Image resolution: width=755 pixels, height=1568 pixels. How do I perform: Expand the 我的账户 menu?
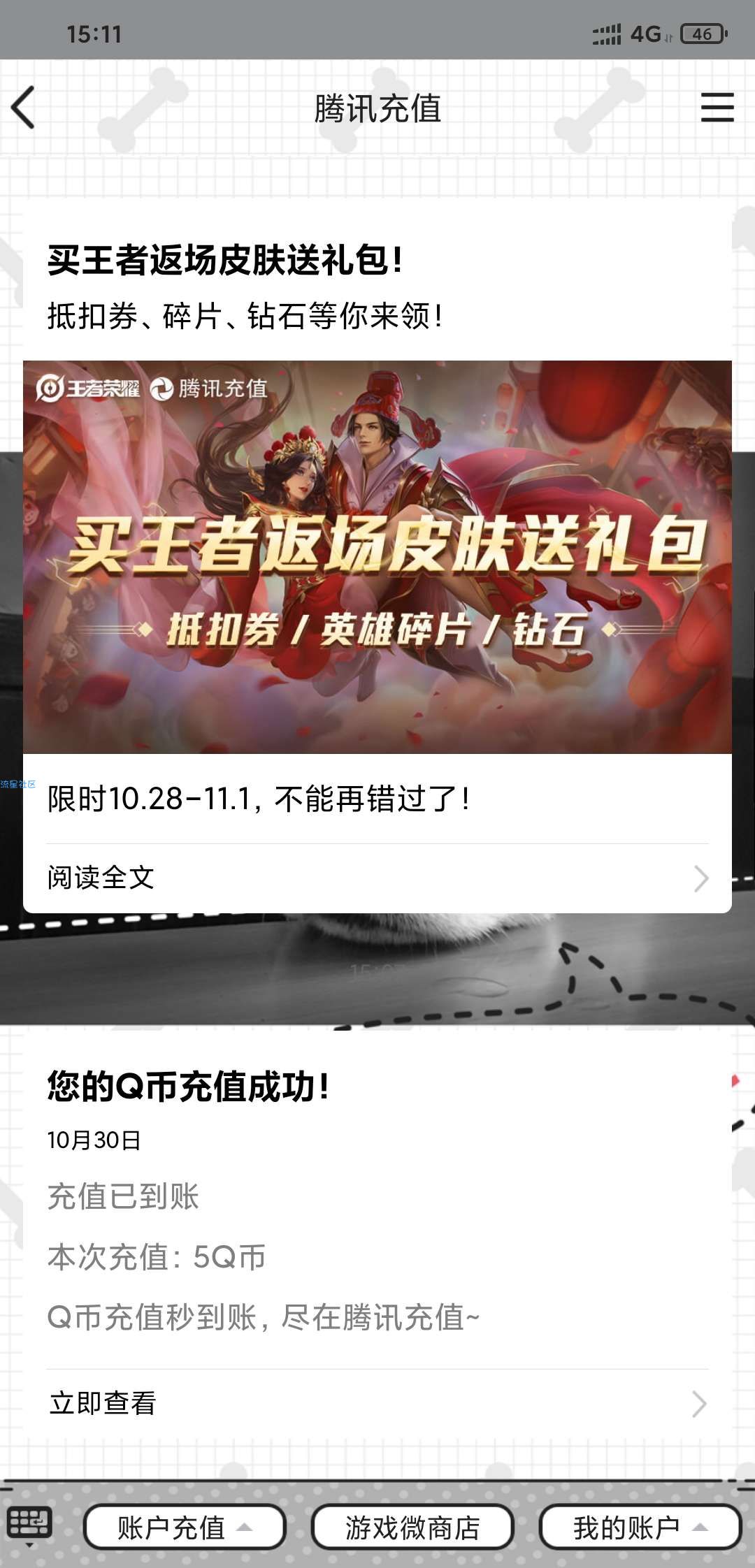point(640,1527)
